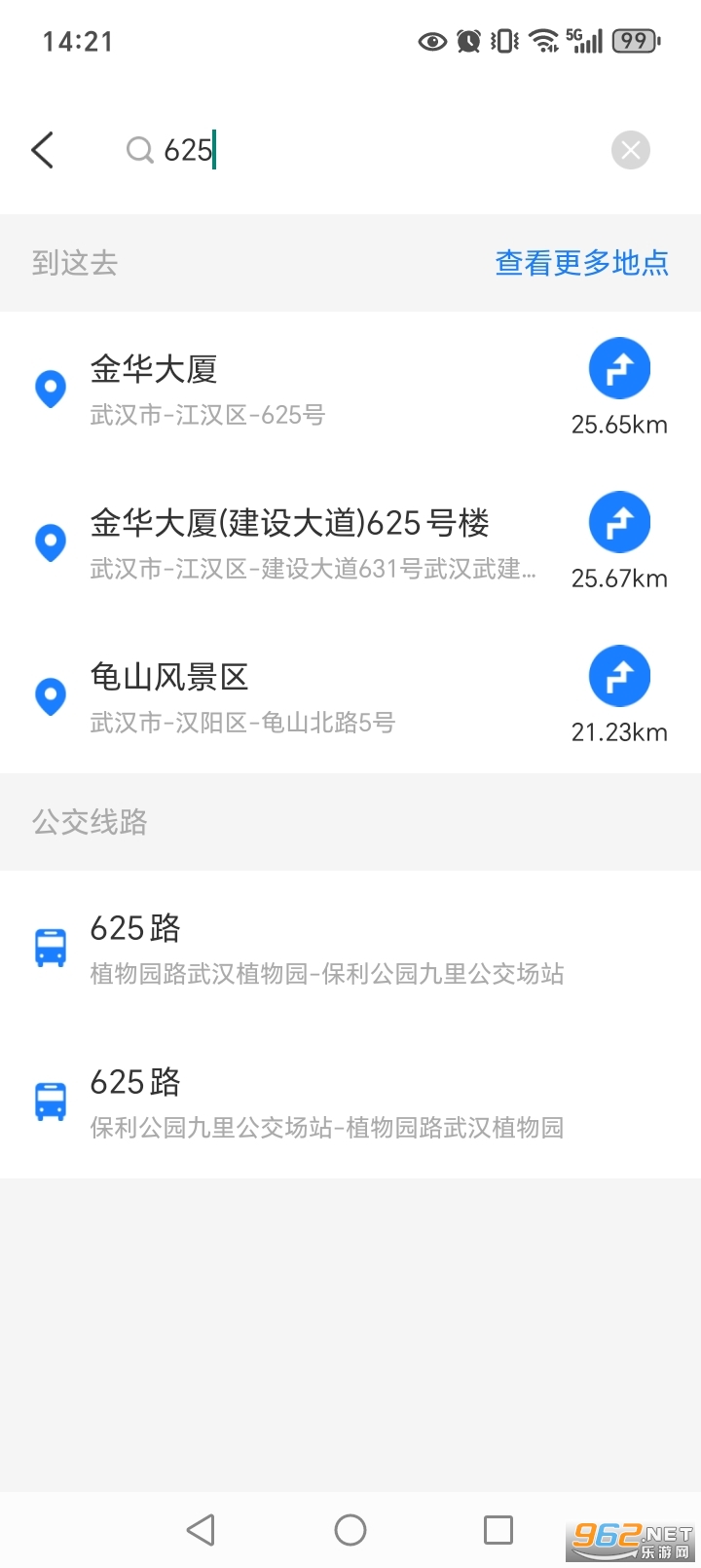Tap the location pin icon beside 金华大厦
Viewport: 701px width, 1568px height.
pyautogui.click(x=50, y=388)
